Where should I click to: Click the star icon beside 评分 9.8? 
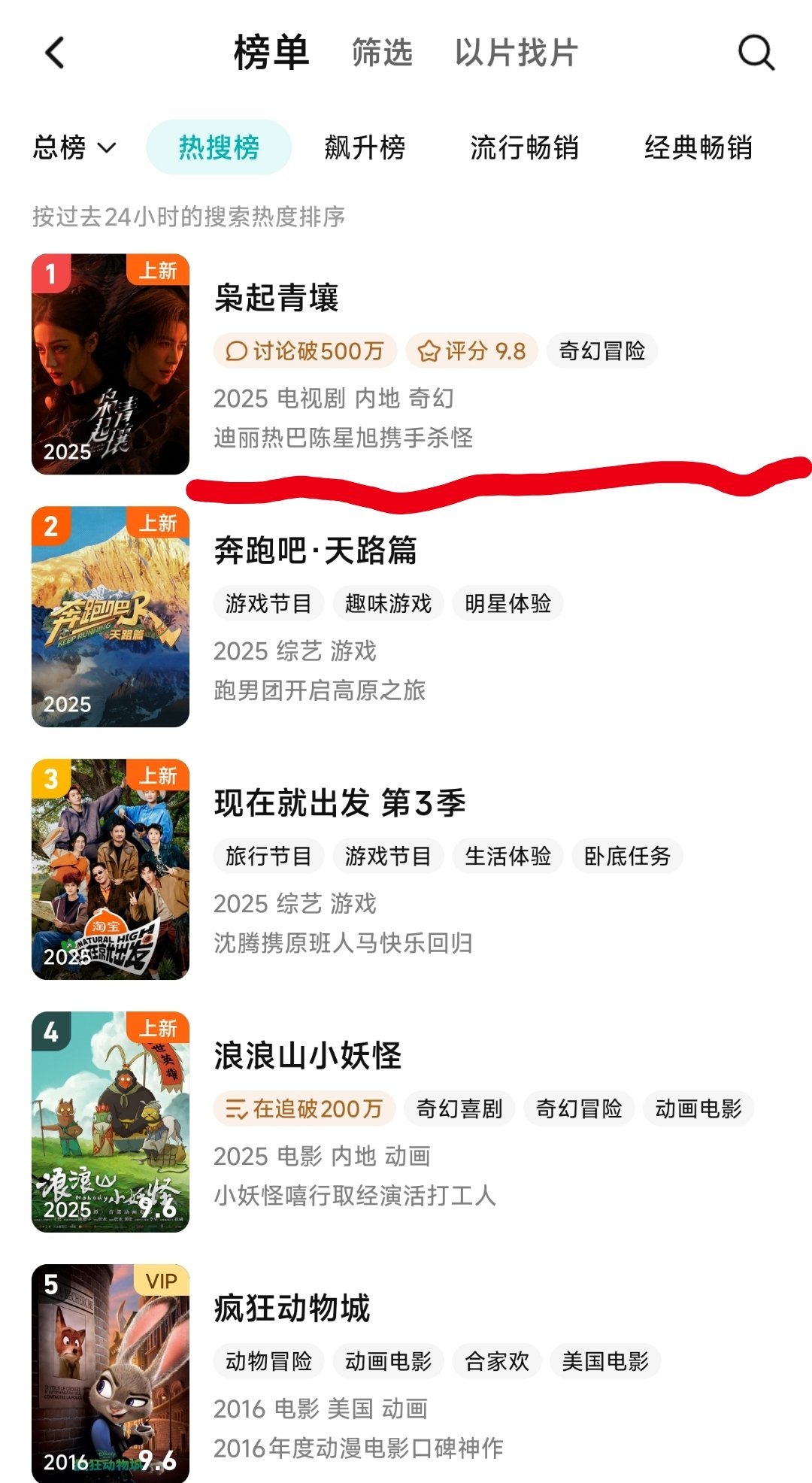tap(429, 350)
